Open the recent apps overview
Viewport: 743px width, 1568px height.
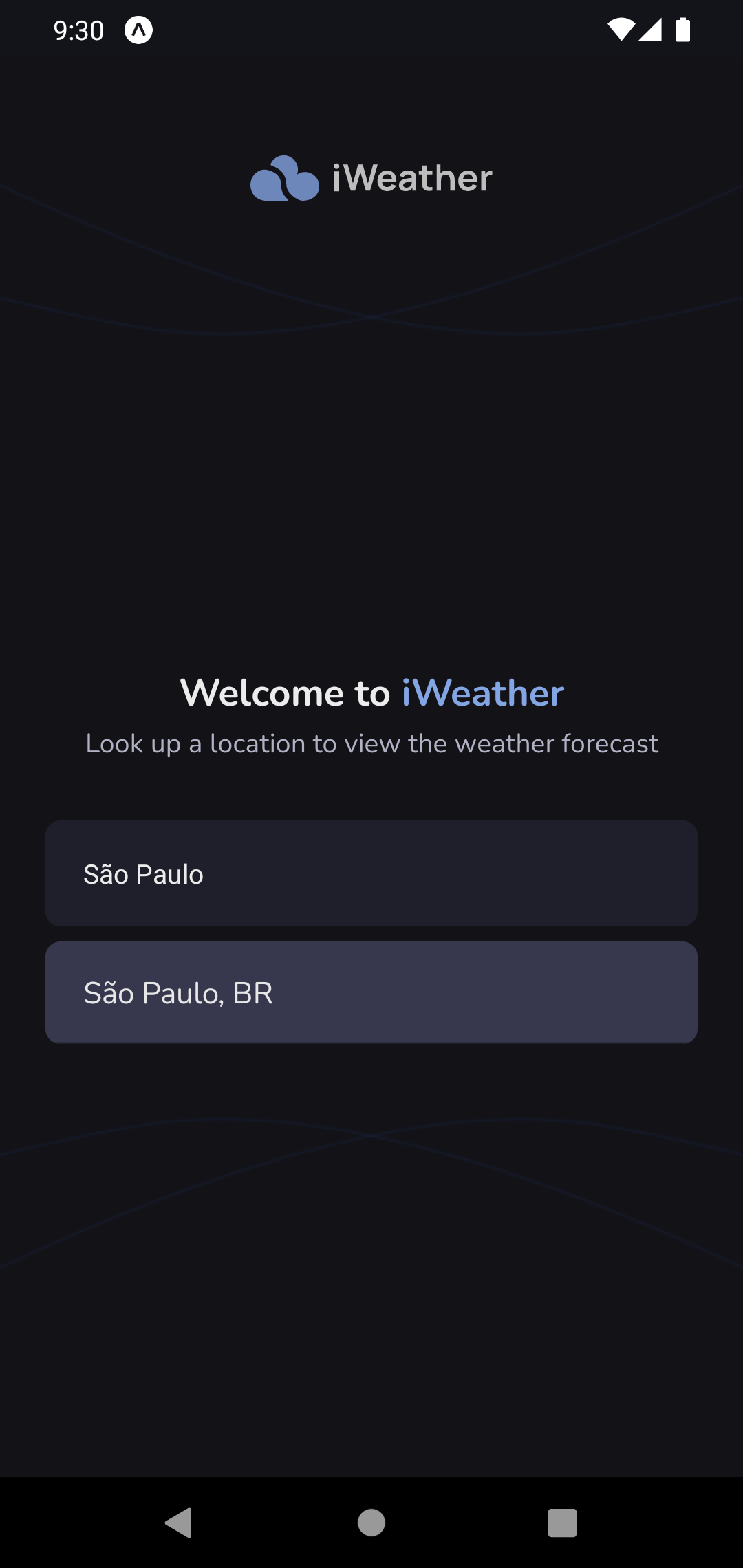(562, 1523)
